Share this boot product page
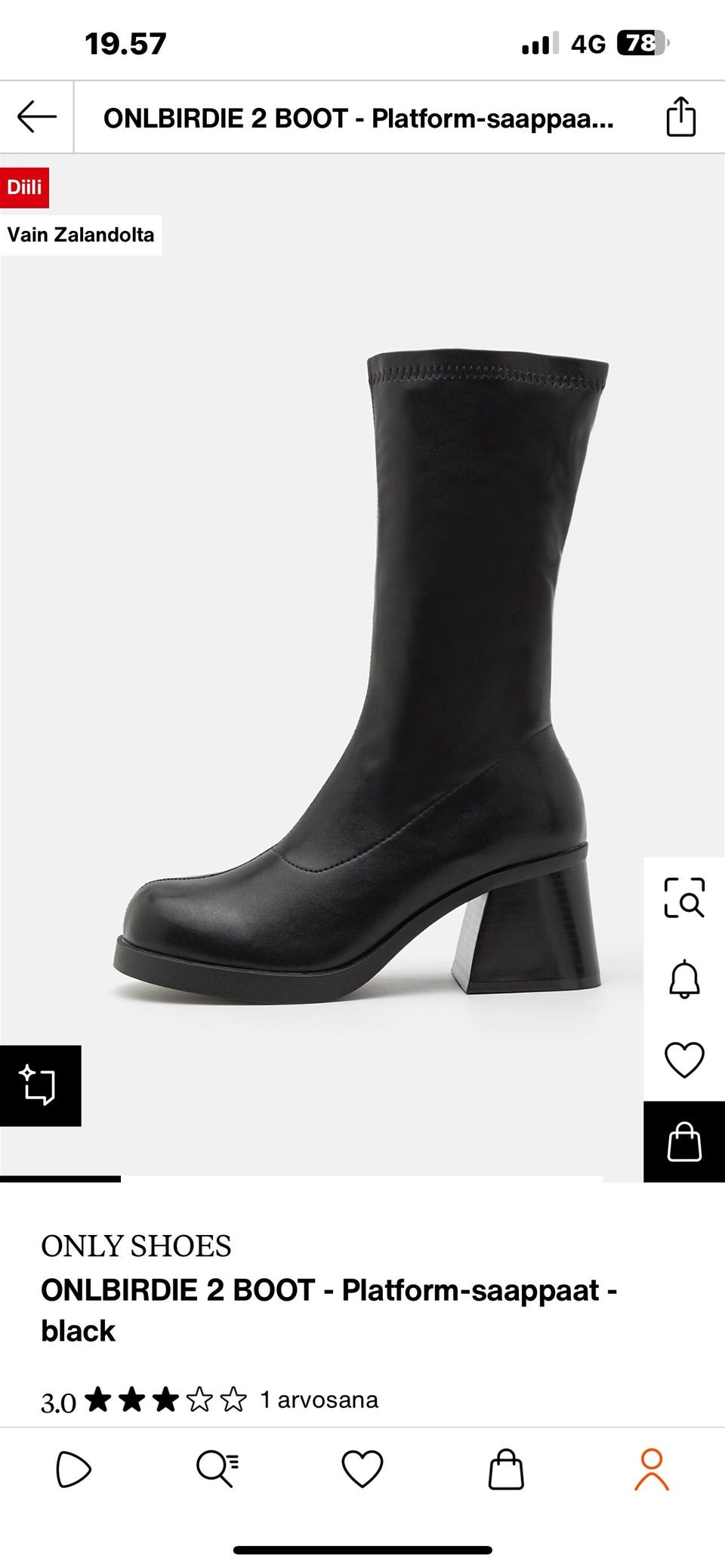725x1568 pixels. point(680,117)
